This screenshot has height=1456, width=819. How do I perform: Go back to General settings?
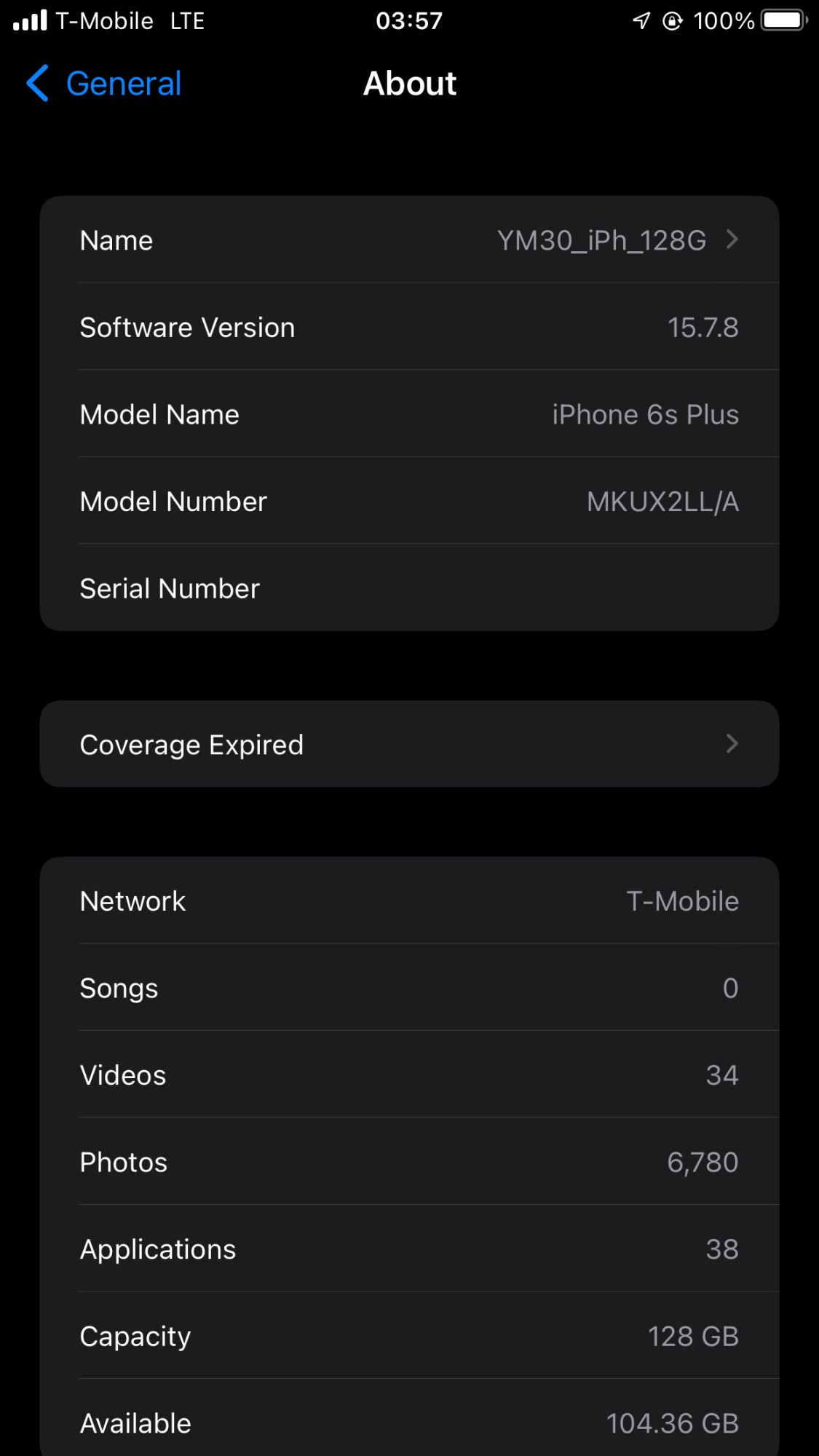click(x=104, y=84)
